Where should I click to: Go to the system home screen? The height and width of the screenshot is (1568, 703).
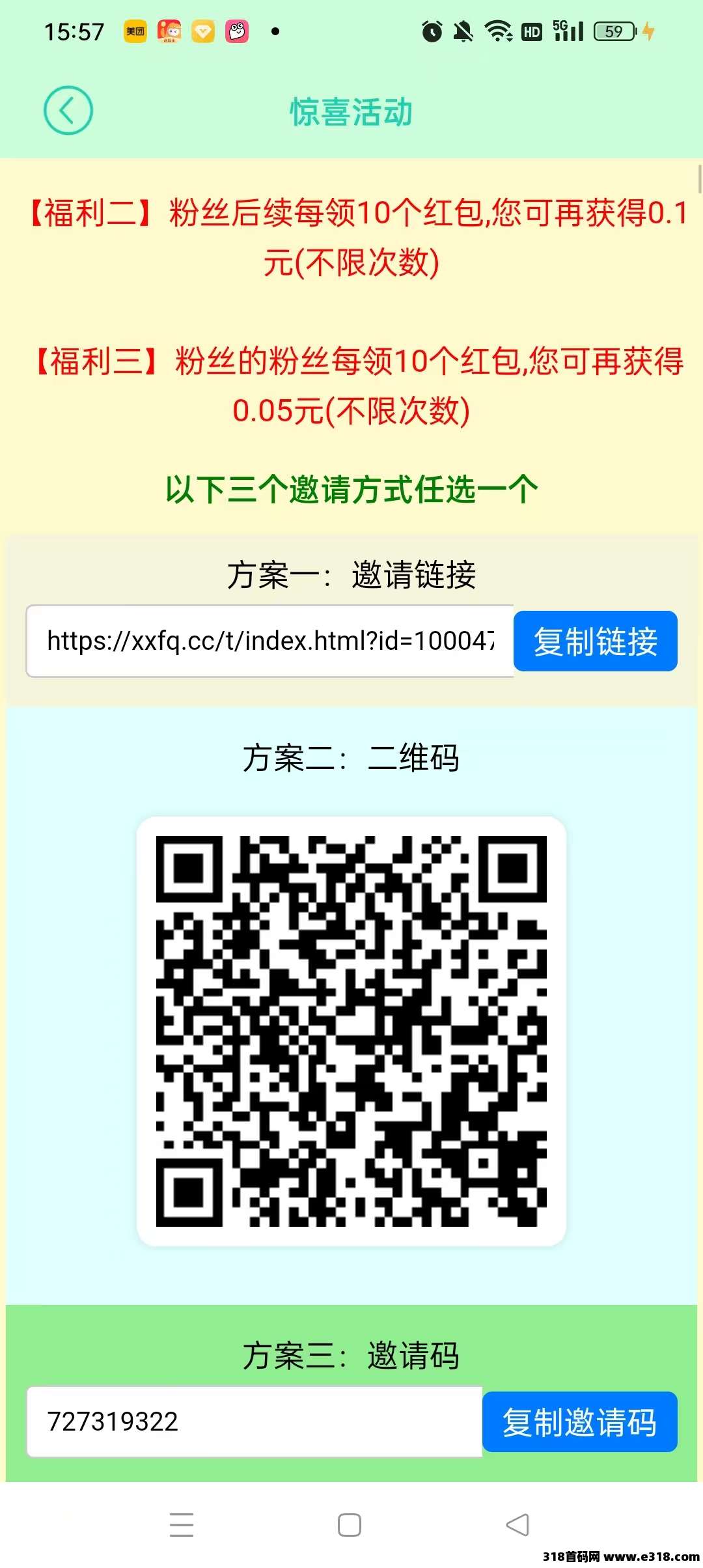(350, 1524)
